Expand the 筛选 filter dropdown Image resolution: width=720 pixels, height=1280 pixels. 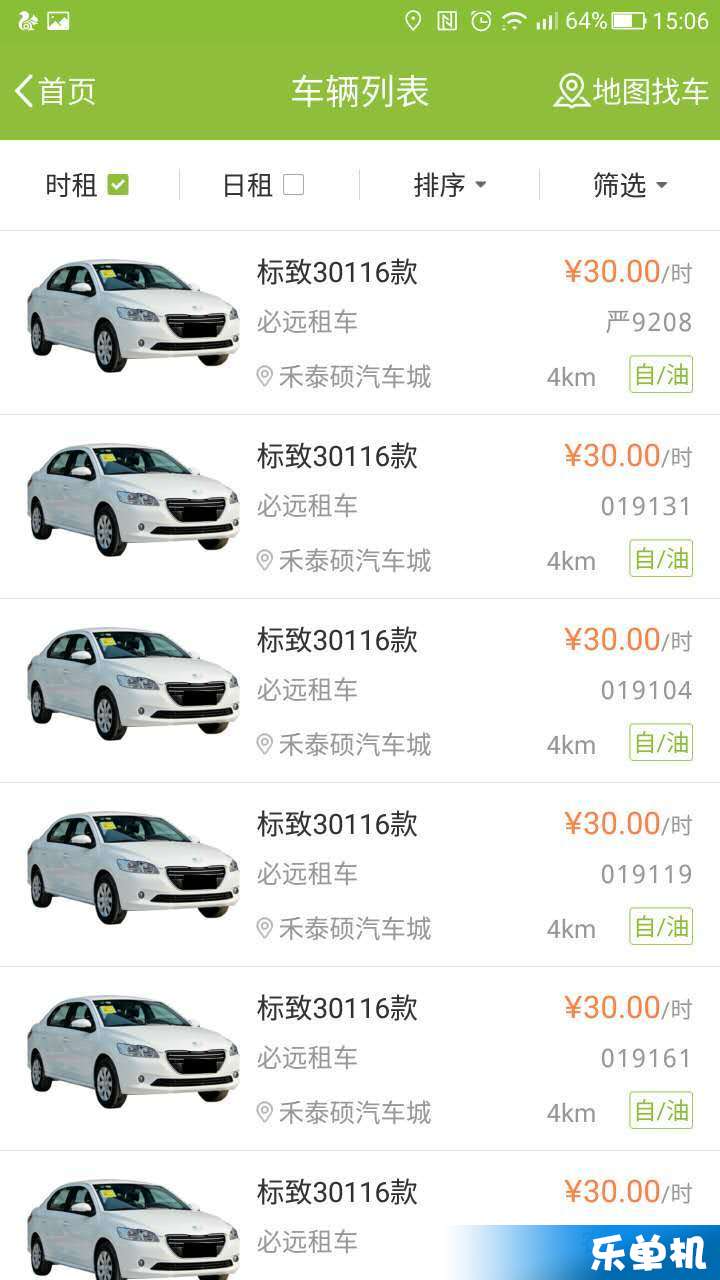coord(629,185)
